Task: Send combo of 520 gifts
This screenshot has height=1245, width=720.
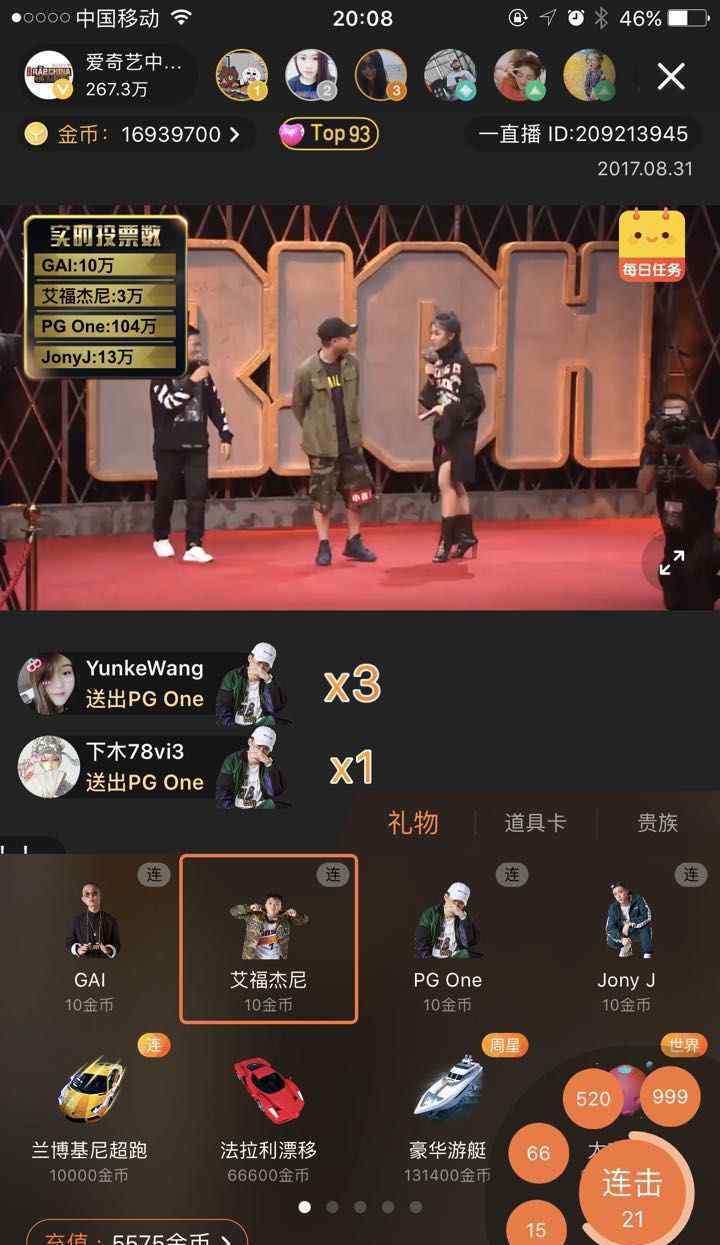Action: tap(593, 1099)
